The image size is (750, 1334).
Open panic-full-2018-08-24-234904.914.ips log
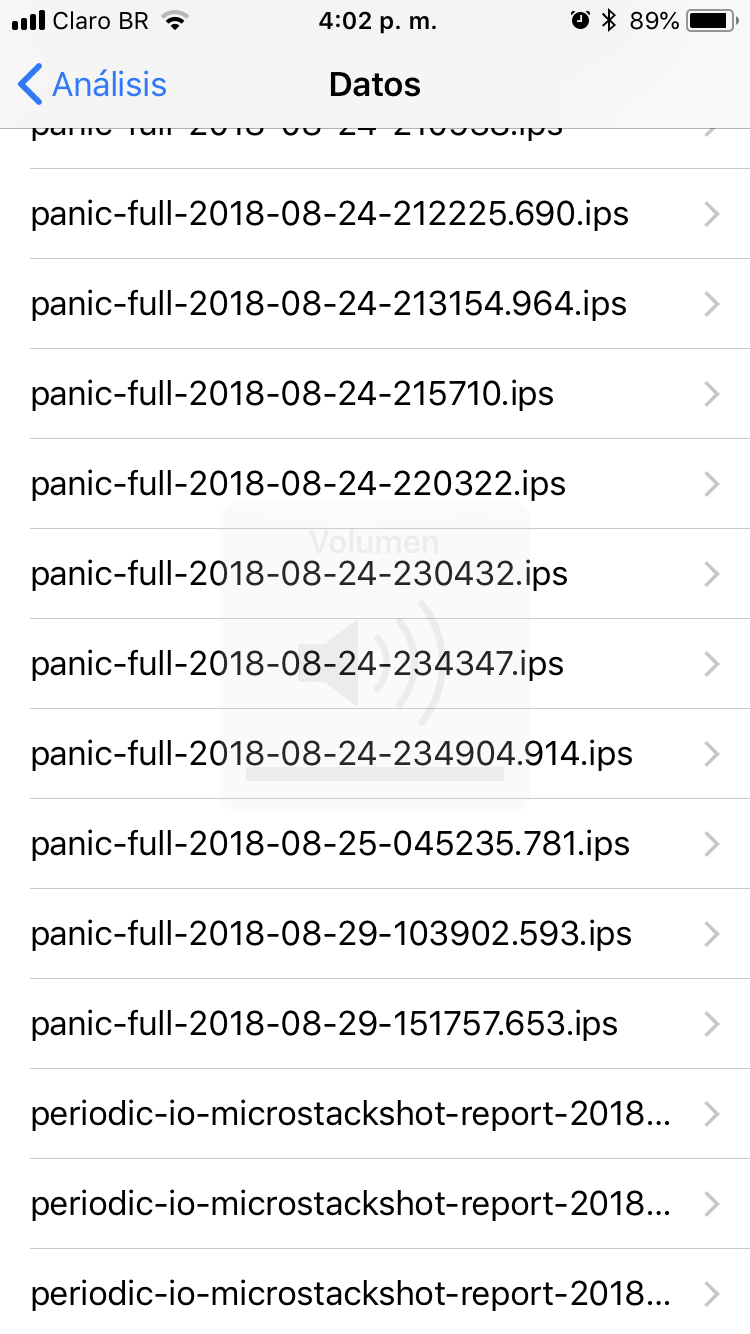tap(332, 754)
